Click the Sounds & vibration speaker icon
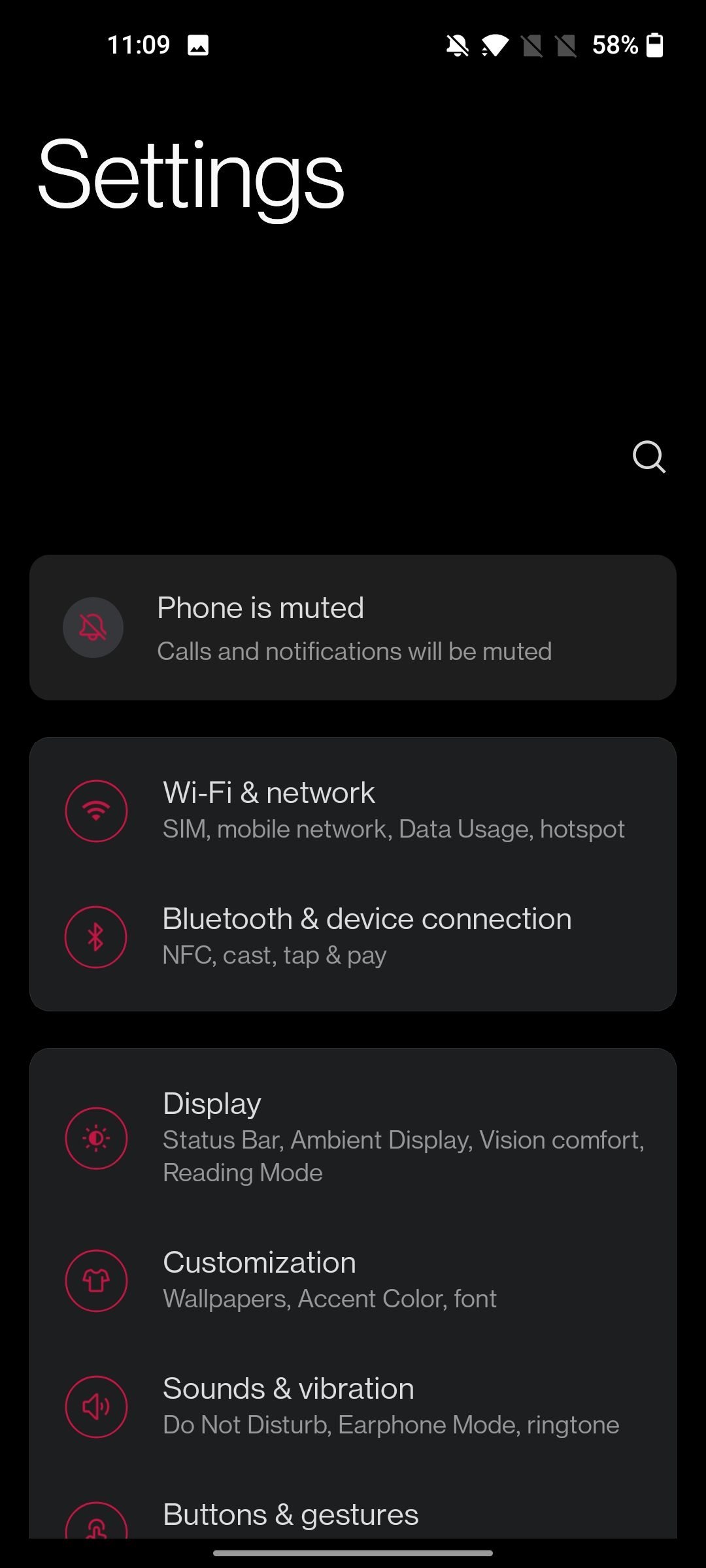The width and height of the screenshot is (706, 1568). [95, 1407]
